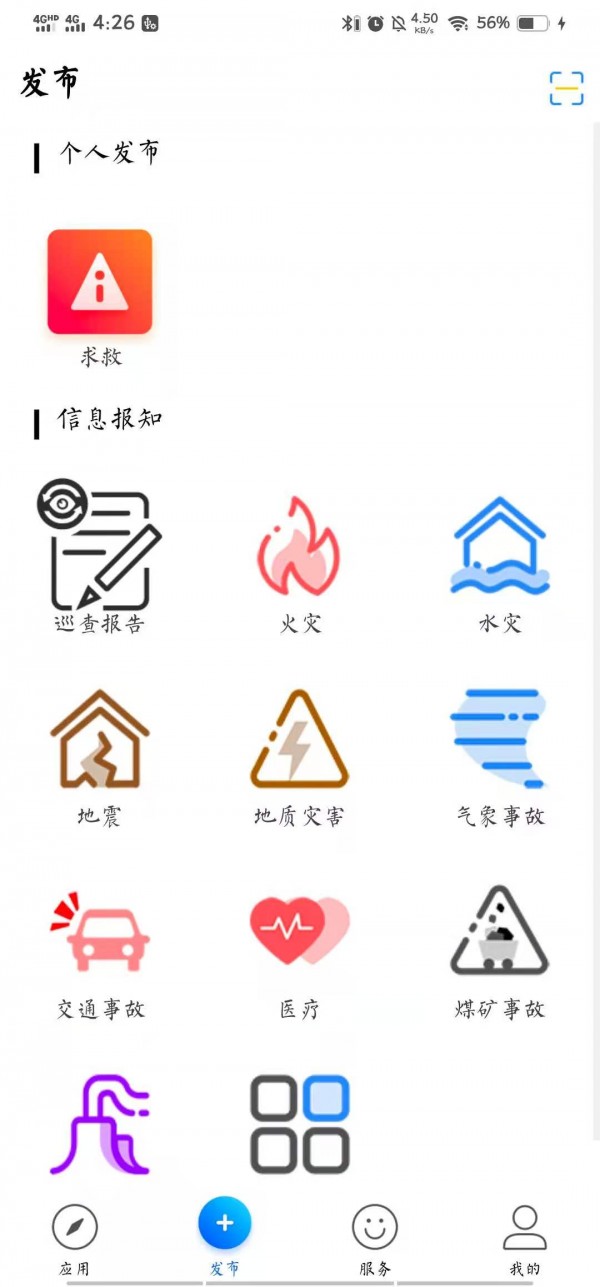Select 煤矿事故 coal mine accident
600x1287 pixels.
[499, 952]
